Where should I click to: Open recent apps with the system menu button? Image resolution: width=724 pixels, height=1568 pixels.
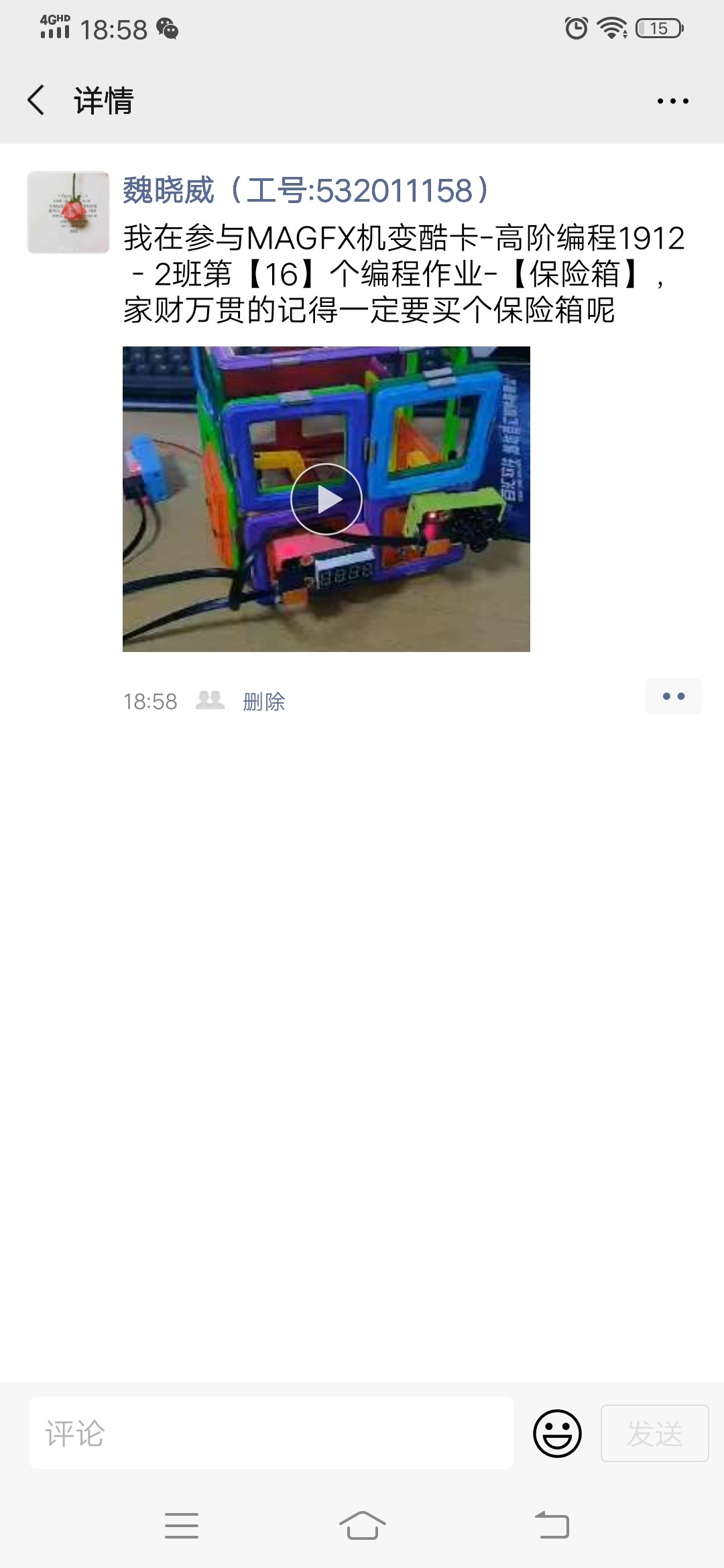(182, 1525)
